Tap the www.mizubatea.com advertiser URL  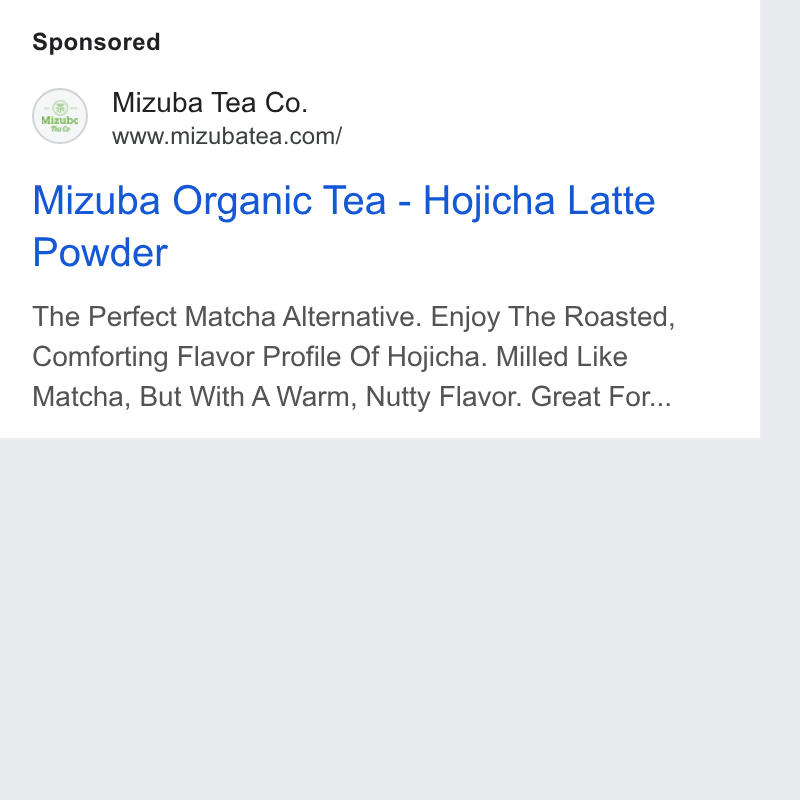pos(227,137)
